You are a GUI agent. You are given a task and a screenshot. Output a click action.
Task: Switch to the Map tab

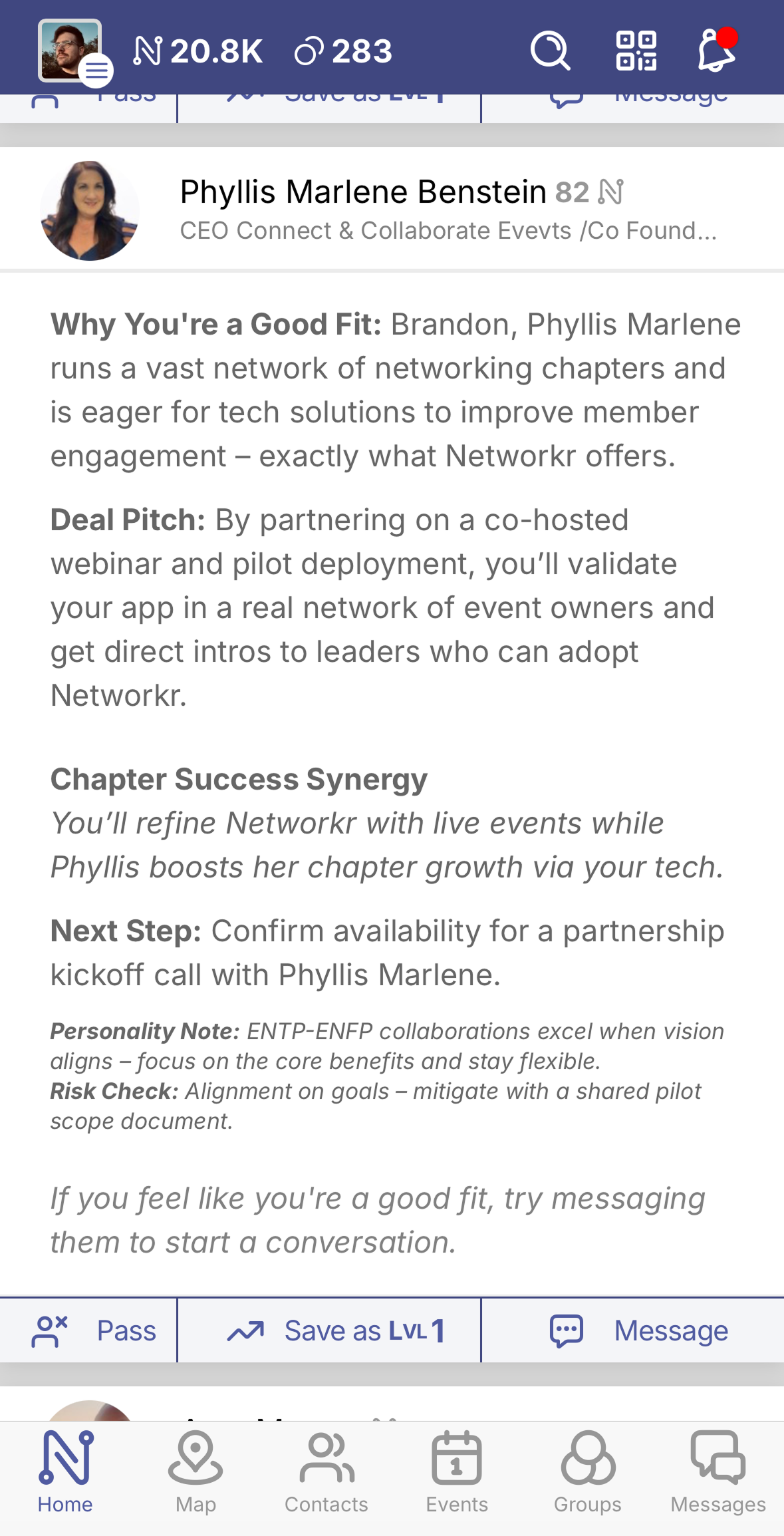tap(196, 1471)
